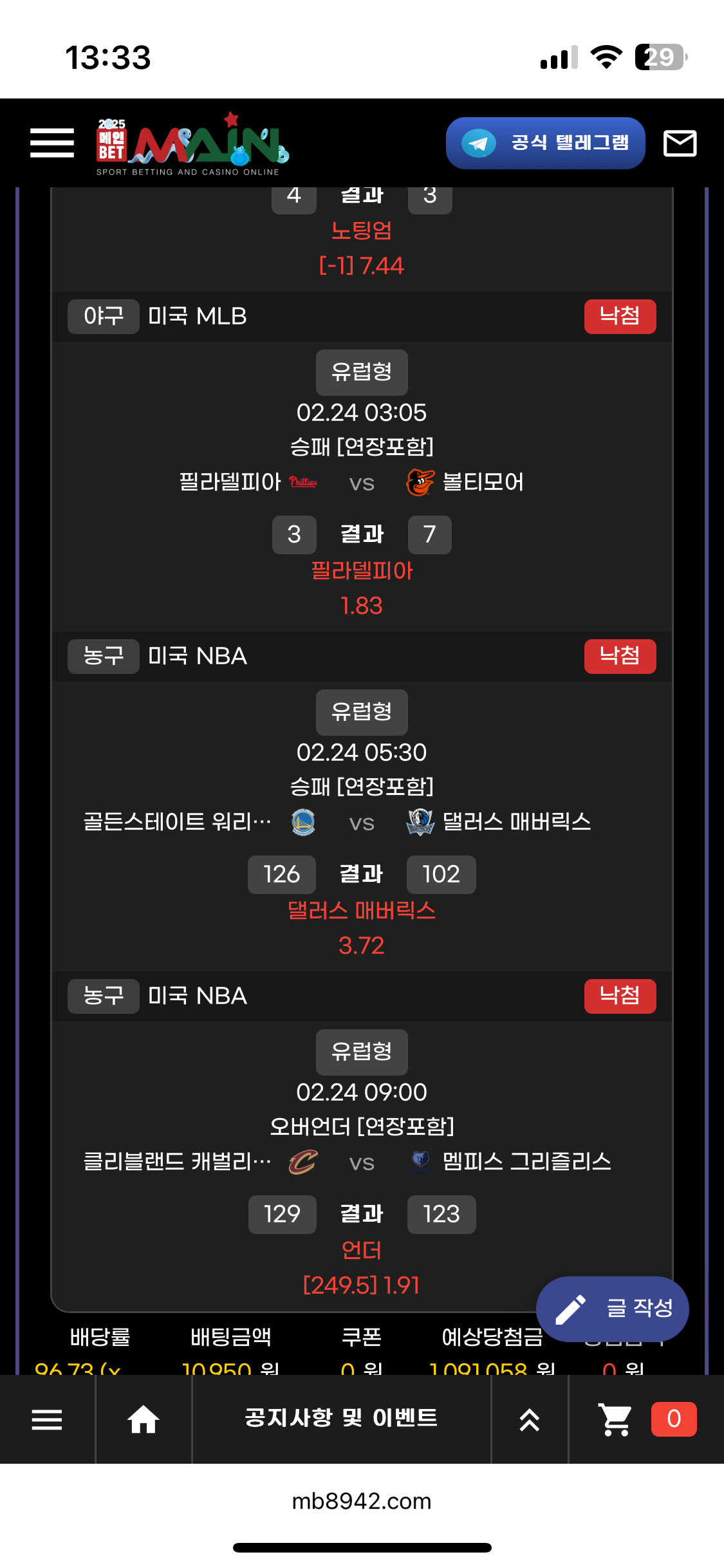Go to the home icon
Viewport: 724px width, 1568px height.
[144, 1419]
